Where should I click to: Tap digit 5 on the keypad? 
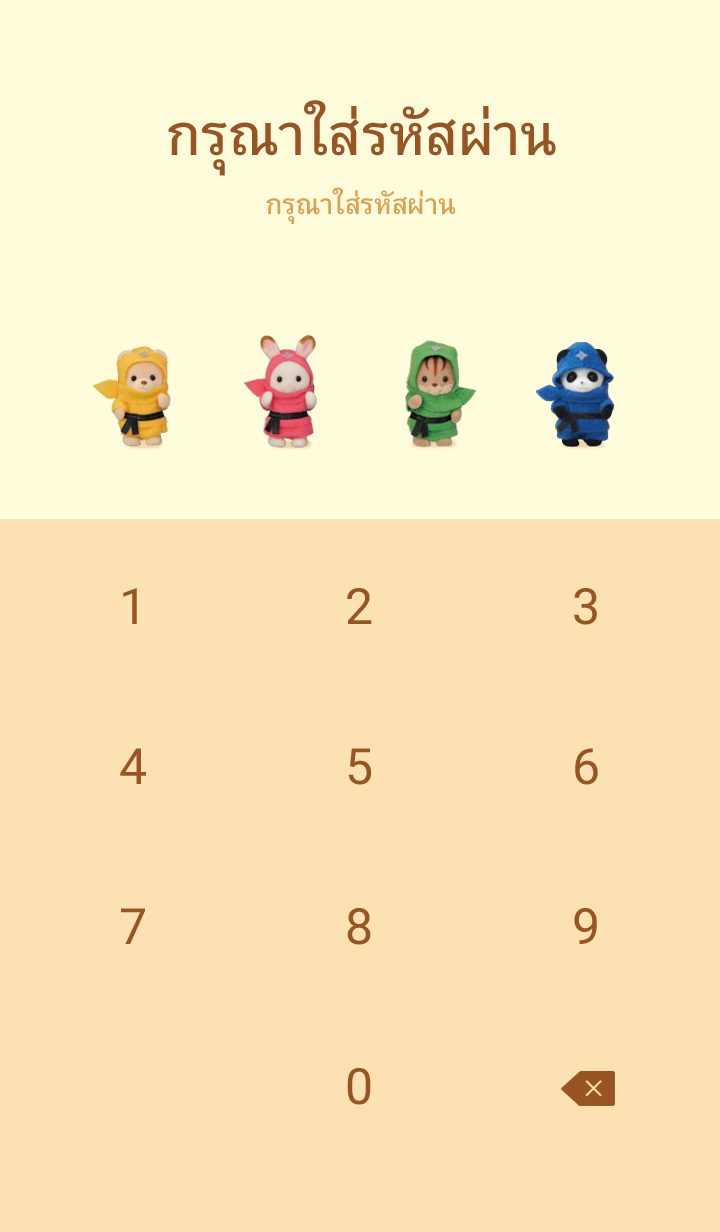359,767
